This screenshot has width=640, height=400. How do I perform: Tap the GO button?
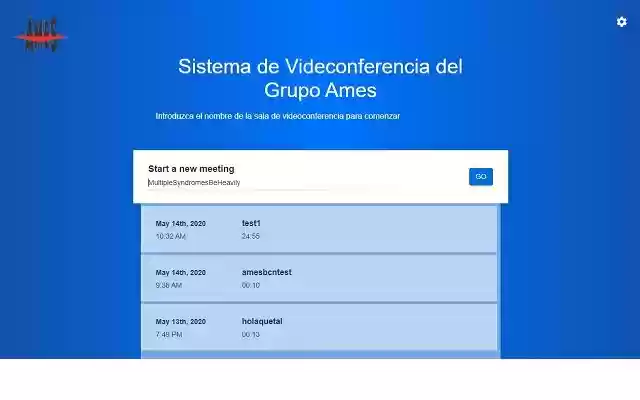[x=481, y=177]
